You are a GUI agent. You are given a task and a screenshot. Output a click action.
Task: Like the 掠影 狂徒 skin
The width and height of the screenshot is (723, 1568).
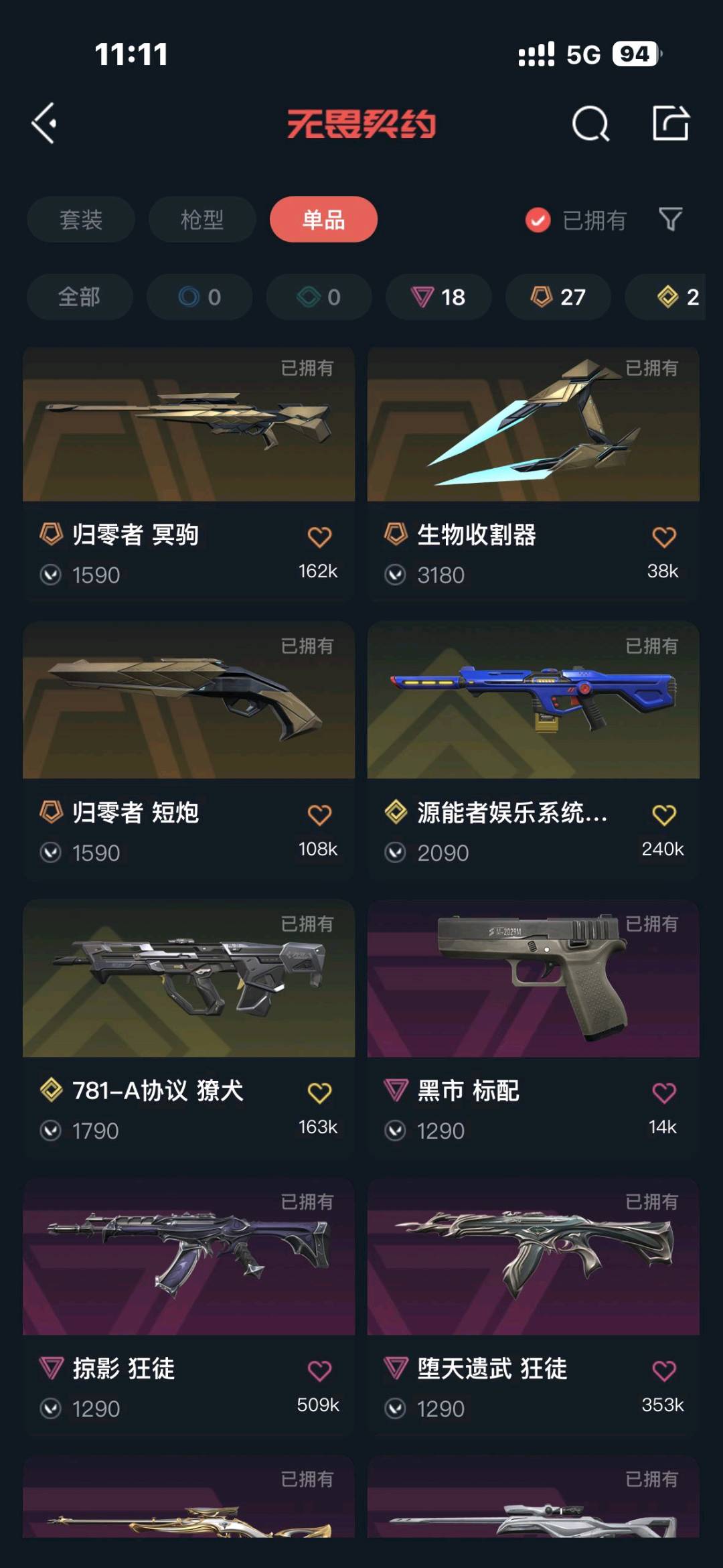click(x=319, y=1370)
